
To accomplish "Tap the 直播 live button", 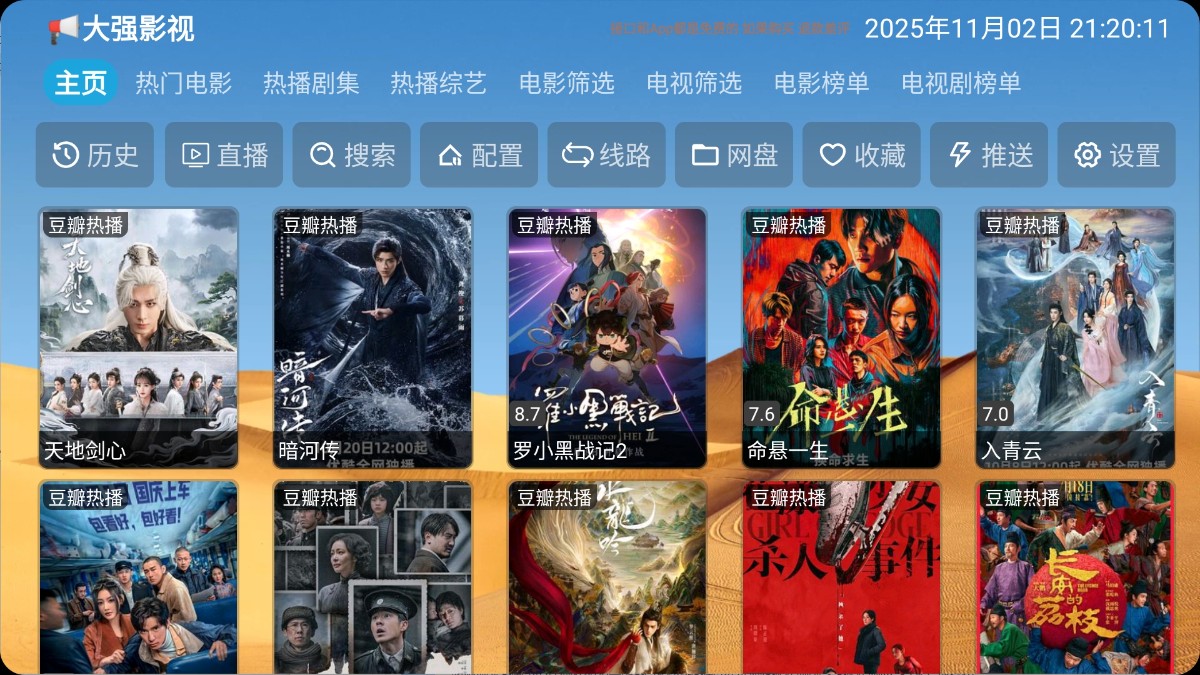I will pyautogui.click(x=224, y=155).
